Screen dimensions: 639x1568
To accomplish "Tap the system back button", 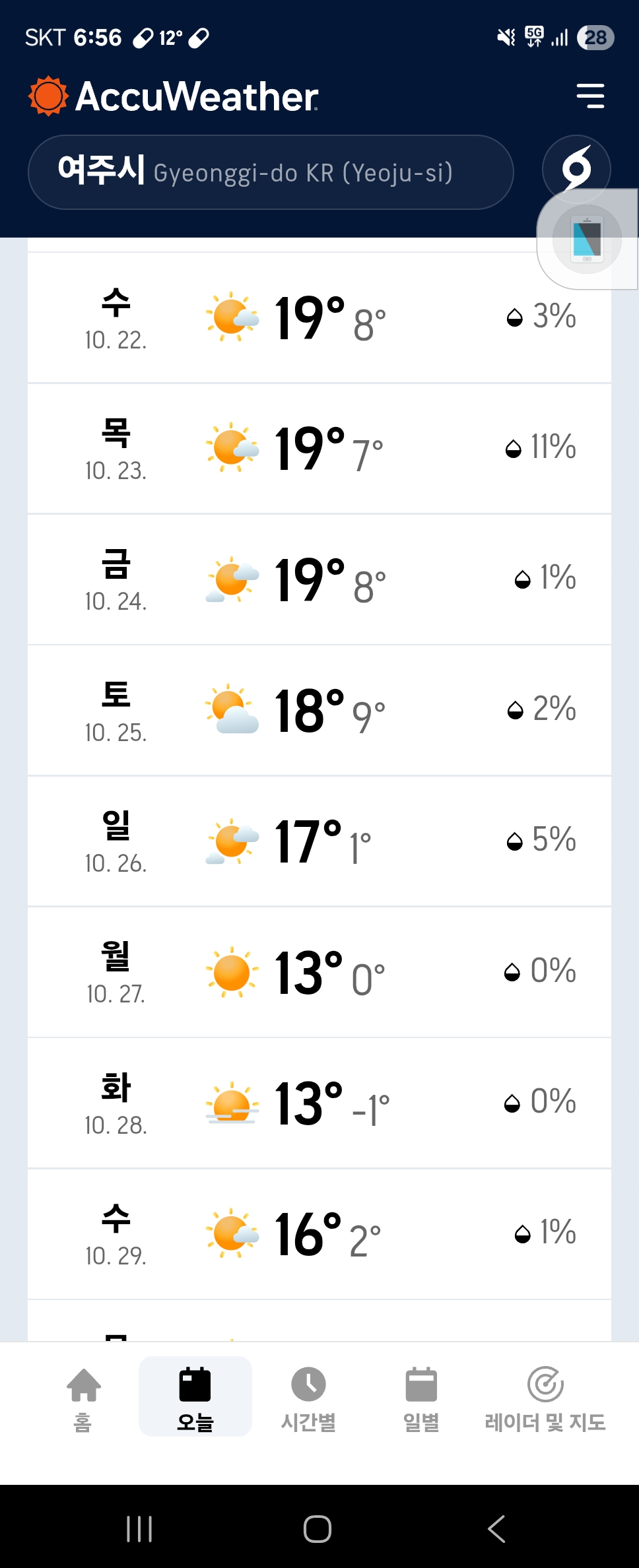I will click(496, 1528).
